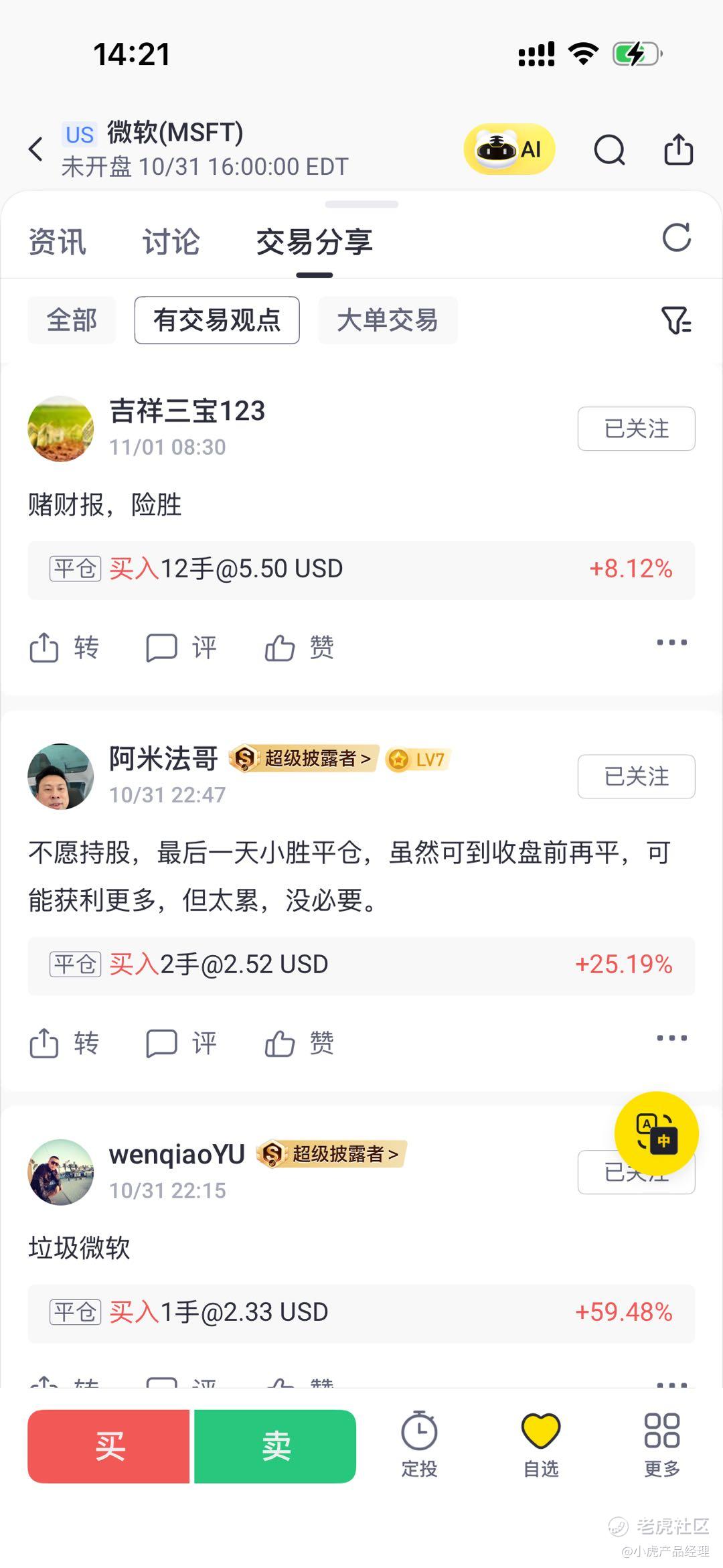Switch to the 资讯 tab
Viewport: 723px width, 1568px height.
[x=58, y=242]
